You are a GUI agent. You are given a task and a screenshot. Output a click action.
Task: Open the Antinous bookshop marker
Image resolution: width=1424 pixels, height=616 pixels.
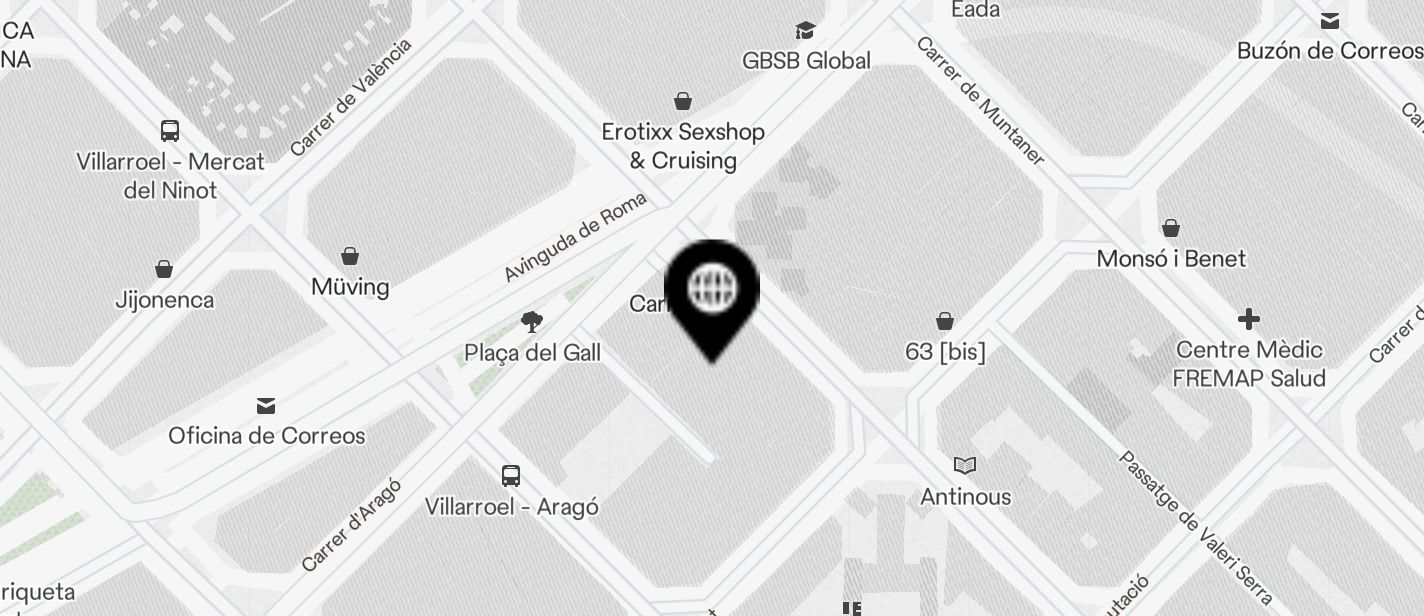pos(965,466)
